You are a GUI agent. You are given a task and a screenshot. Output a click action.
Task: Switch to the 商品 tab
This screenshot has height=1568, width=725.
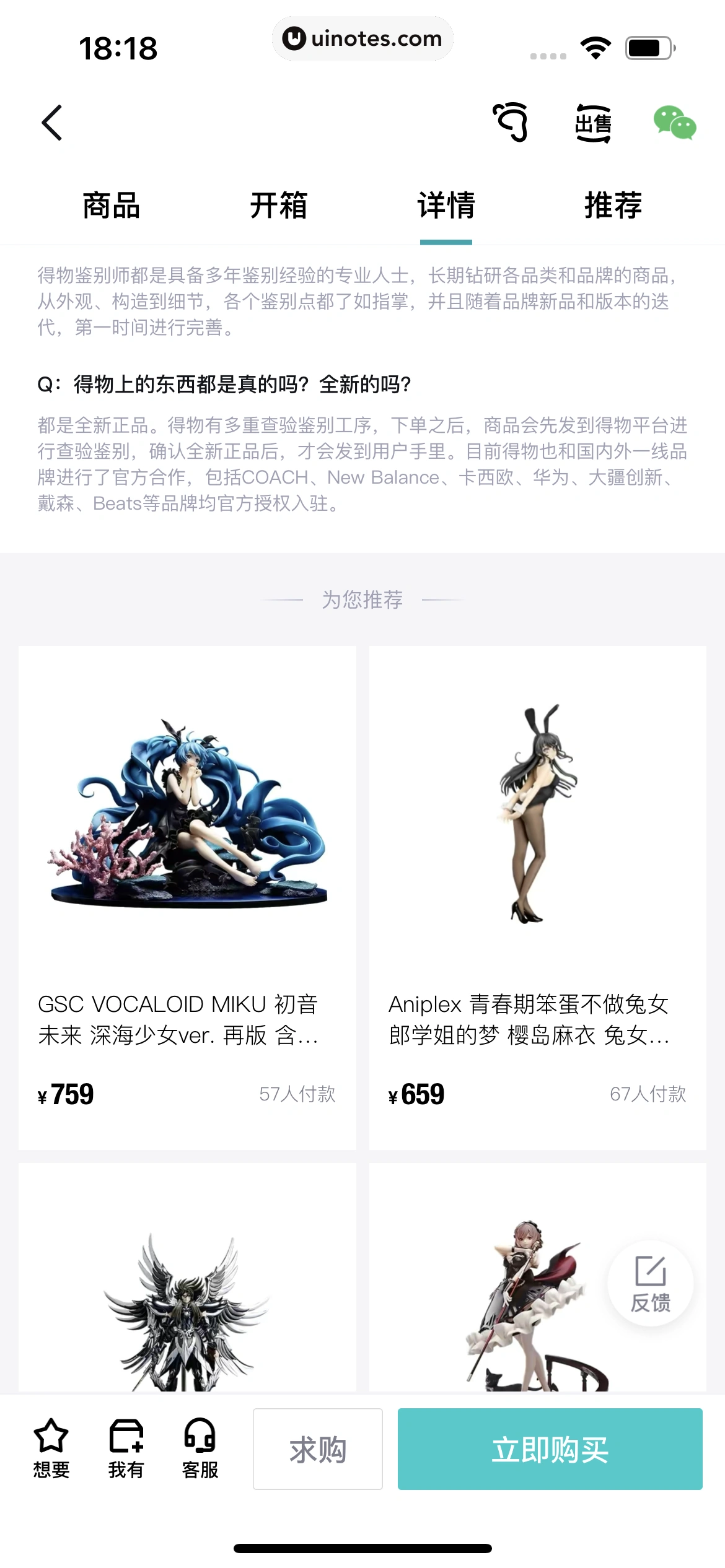pyautogui.click(x=112, y=206)
